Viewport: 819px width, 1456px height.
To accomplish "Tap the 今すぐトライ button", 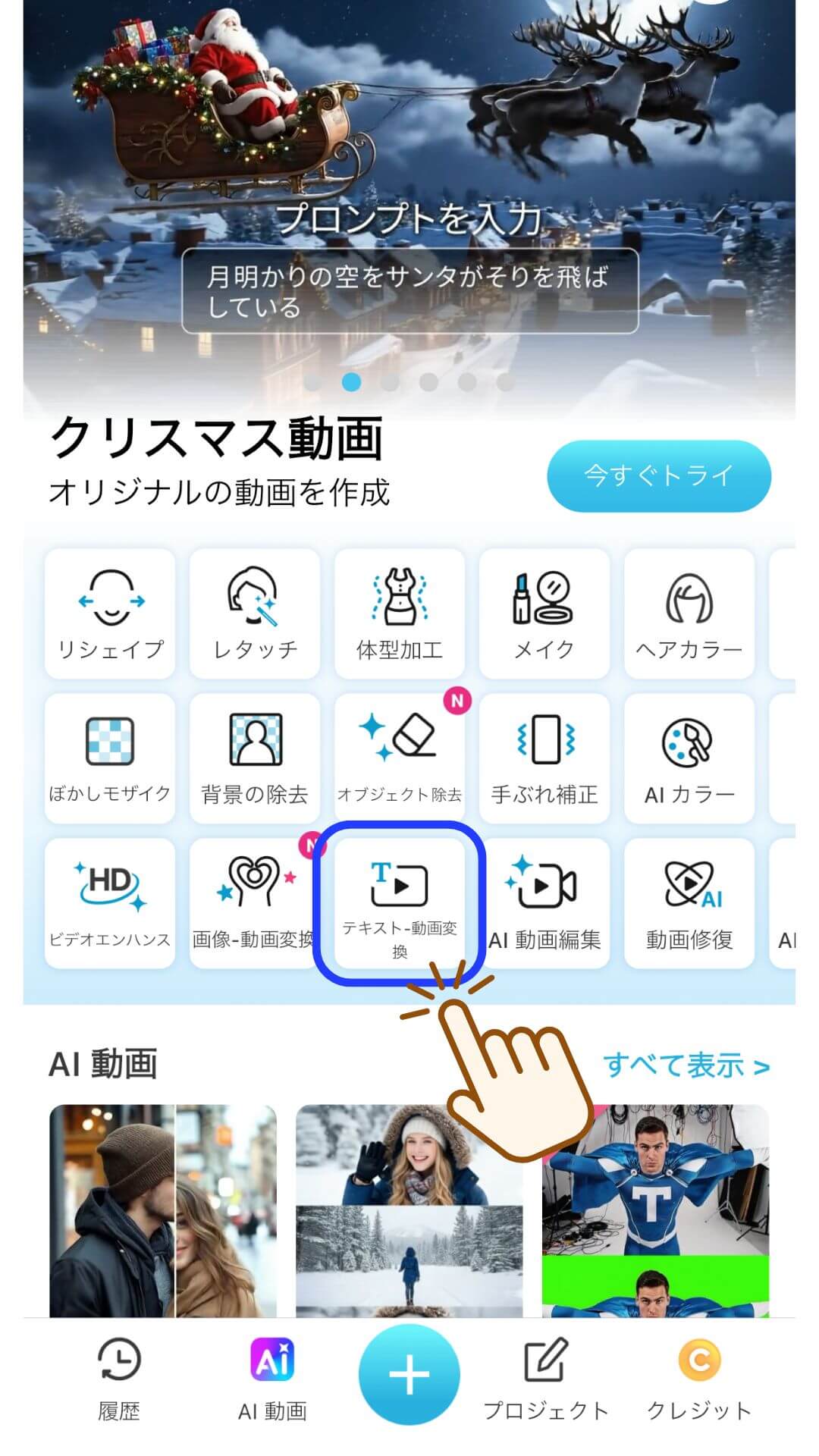I will 657,475.
